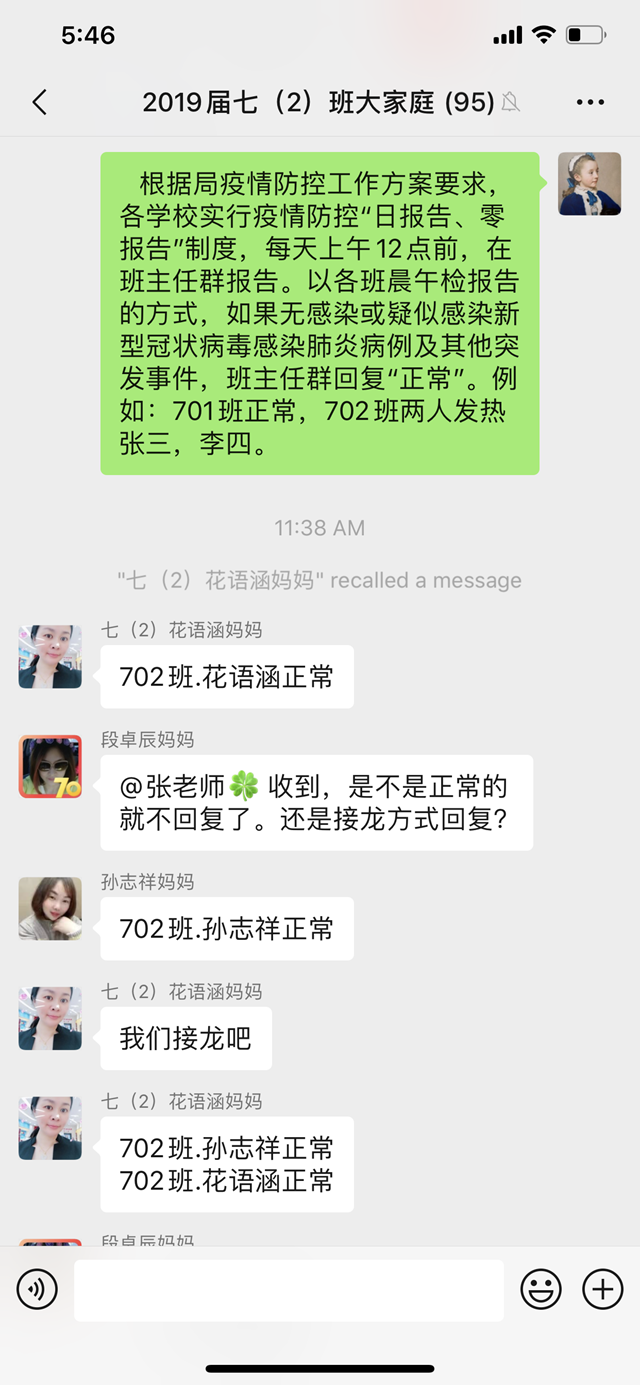
Task: Open the plus attachment menu
Action: click(x=602, y=1290)
